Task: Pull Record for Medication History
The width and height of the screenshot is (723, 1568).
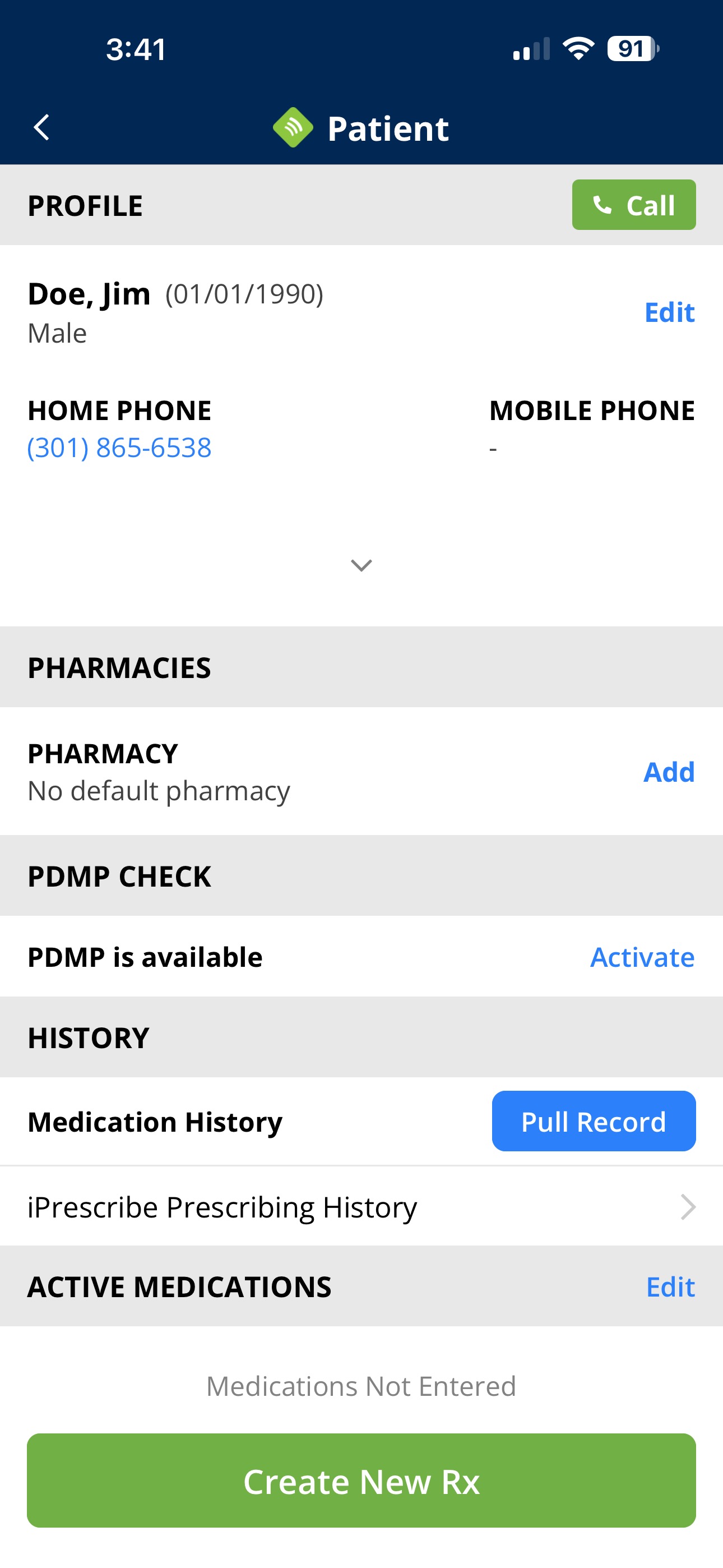Action: click(593, 1122)
